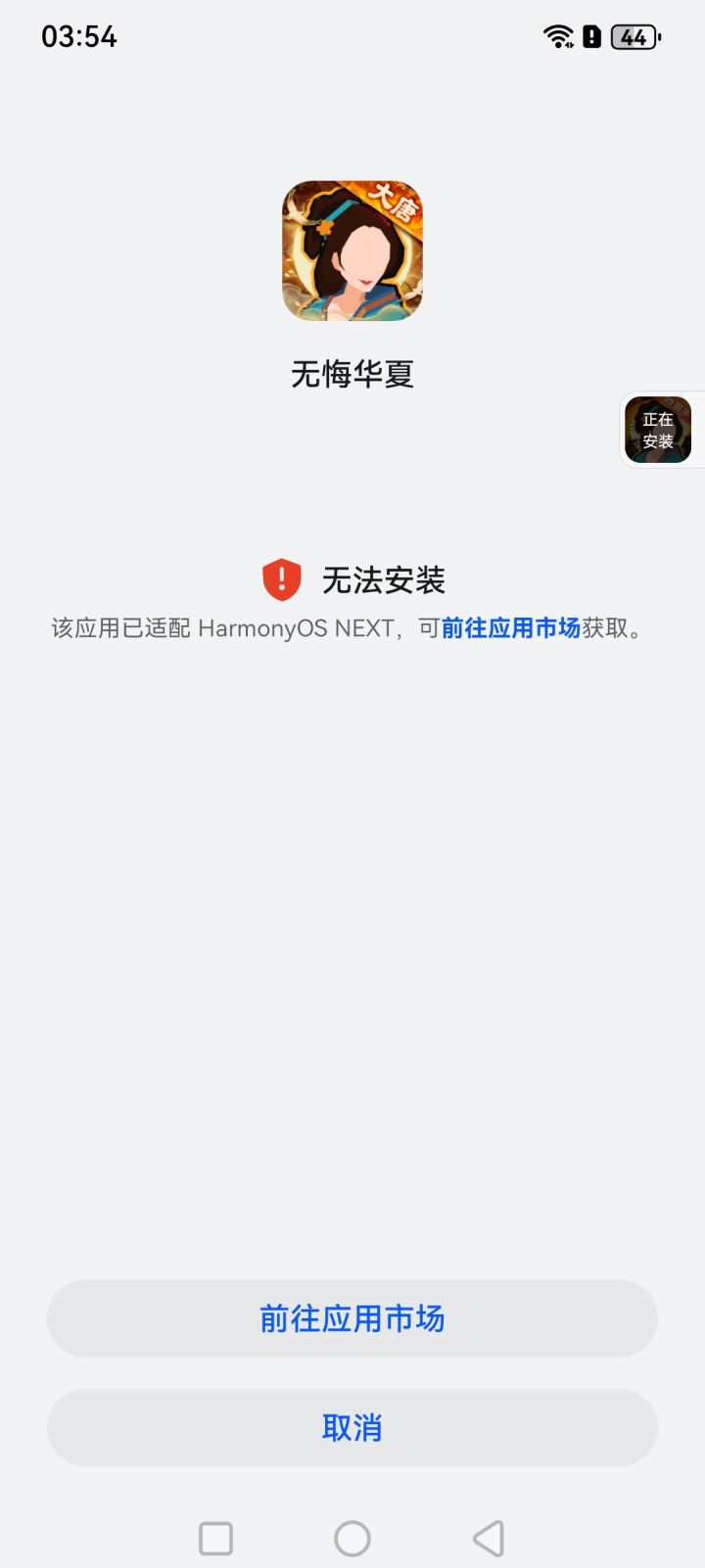Tap the SIM alert icon in status bar
The image size is (705, 1568).
click(x=590, y=36)
